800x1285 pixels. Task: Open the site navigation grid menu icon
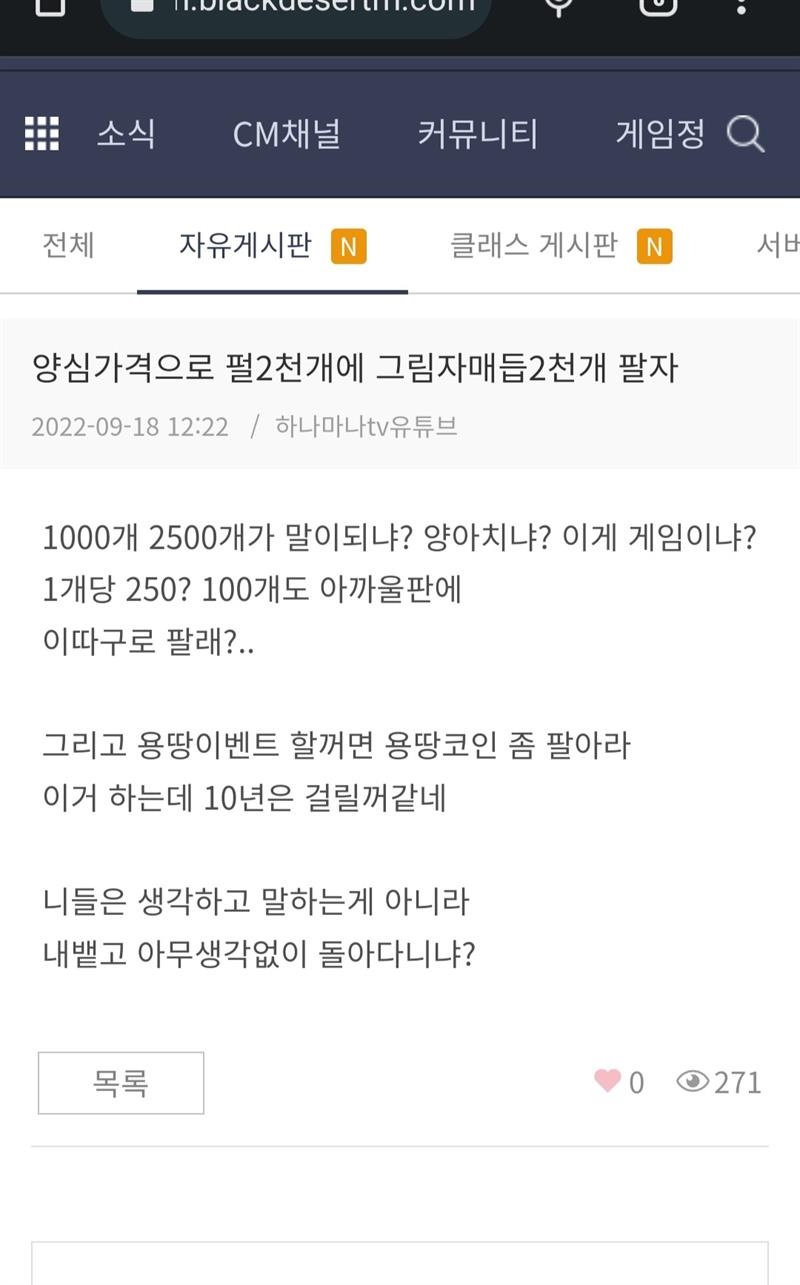point(42,133)
